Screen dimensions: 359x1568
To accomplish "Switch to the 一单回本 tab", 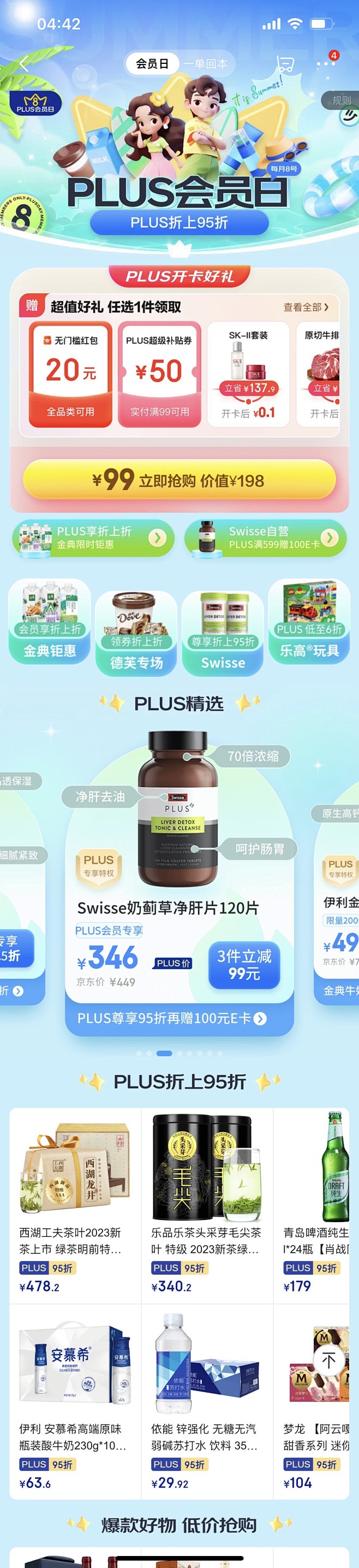I will point(206,63).
